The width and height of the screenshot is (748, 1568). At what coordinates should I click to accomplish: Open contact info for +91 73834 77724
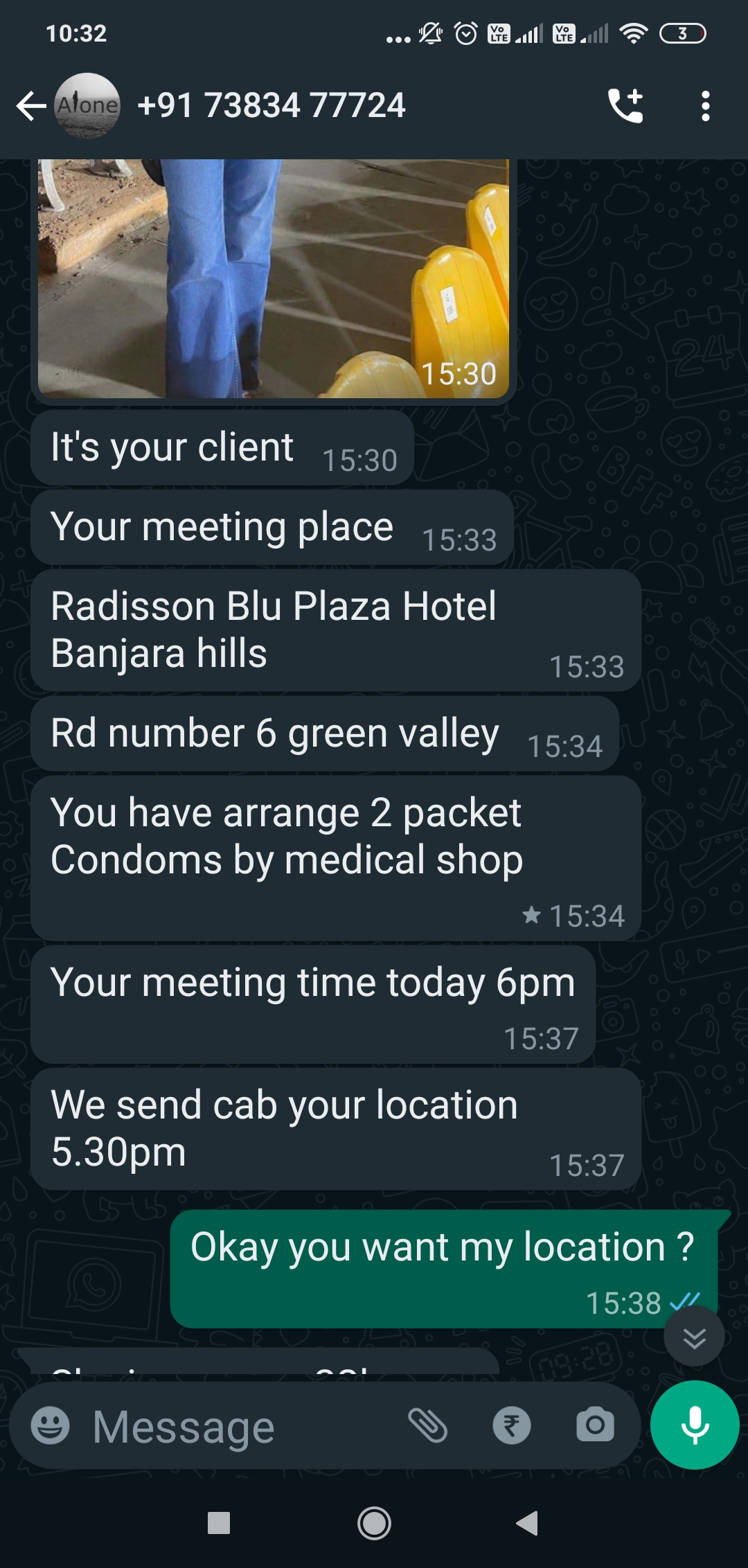click(271, 106)
